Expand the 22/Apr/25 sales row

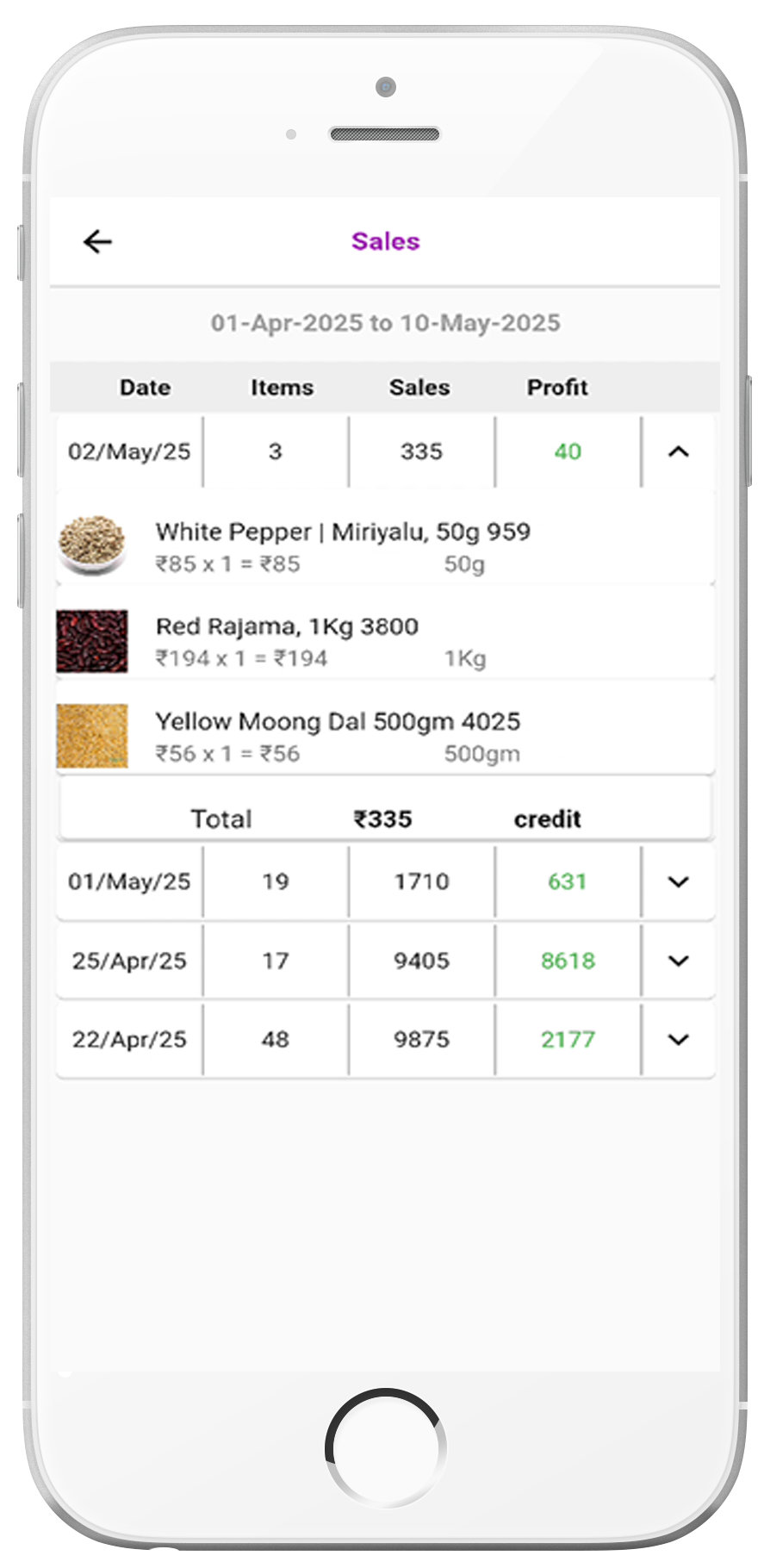[678, 1040]
